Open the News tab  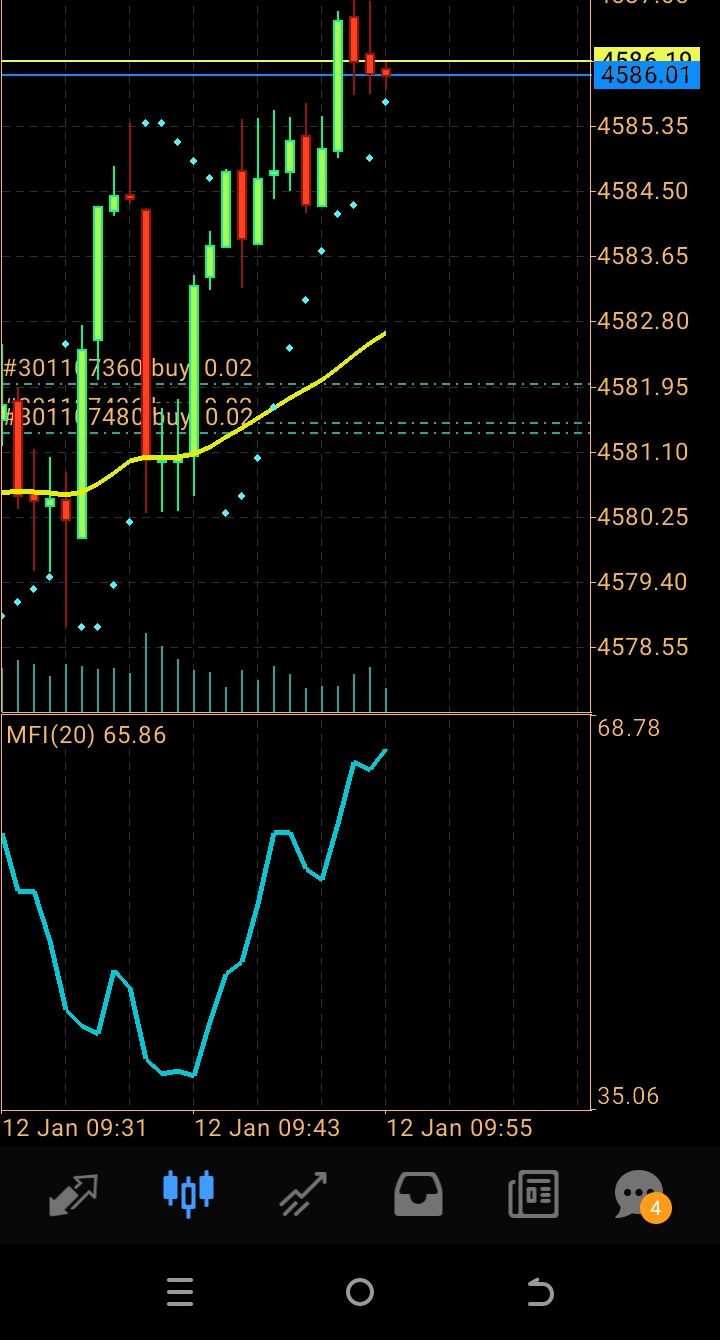tap(533, 1193)
